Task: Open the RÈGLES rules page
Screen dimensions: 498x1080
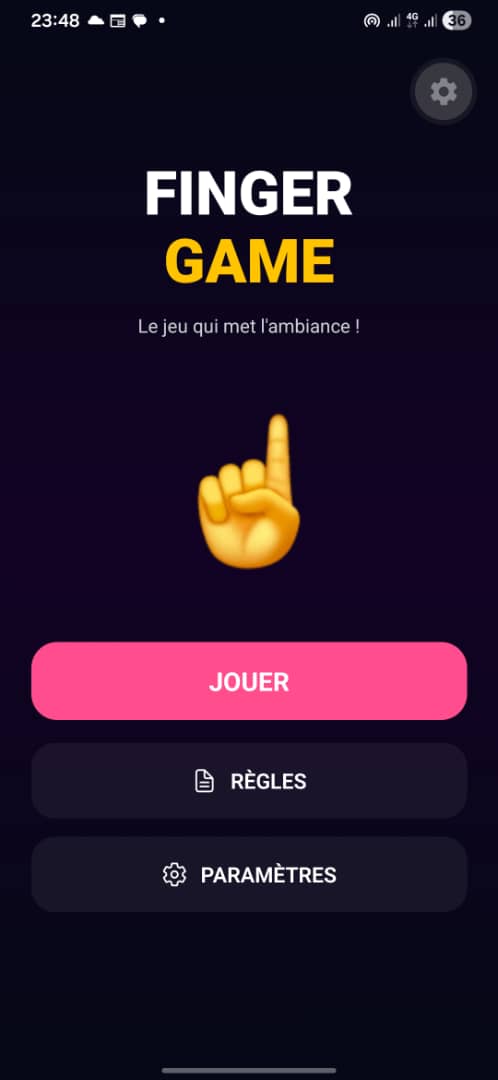Action: point(249,780)
